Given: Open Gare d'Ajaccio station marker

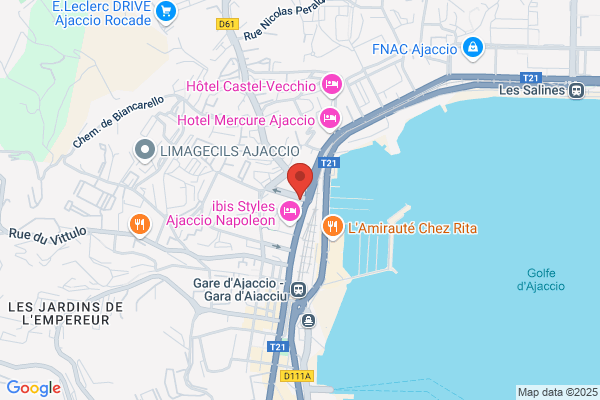Looking at the screenshot, I should point(298,289).
